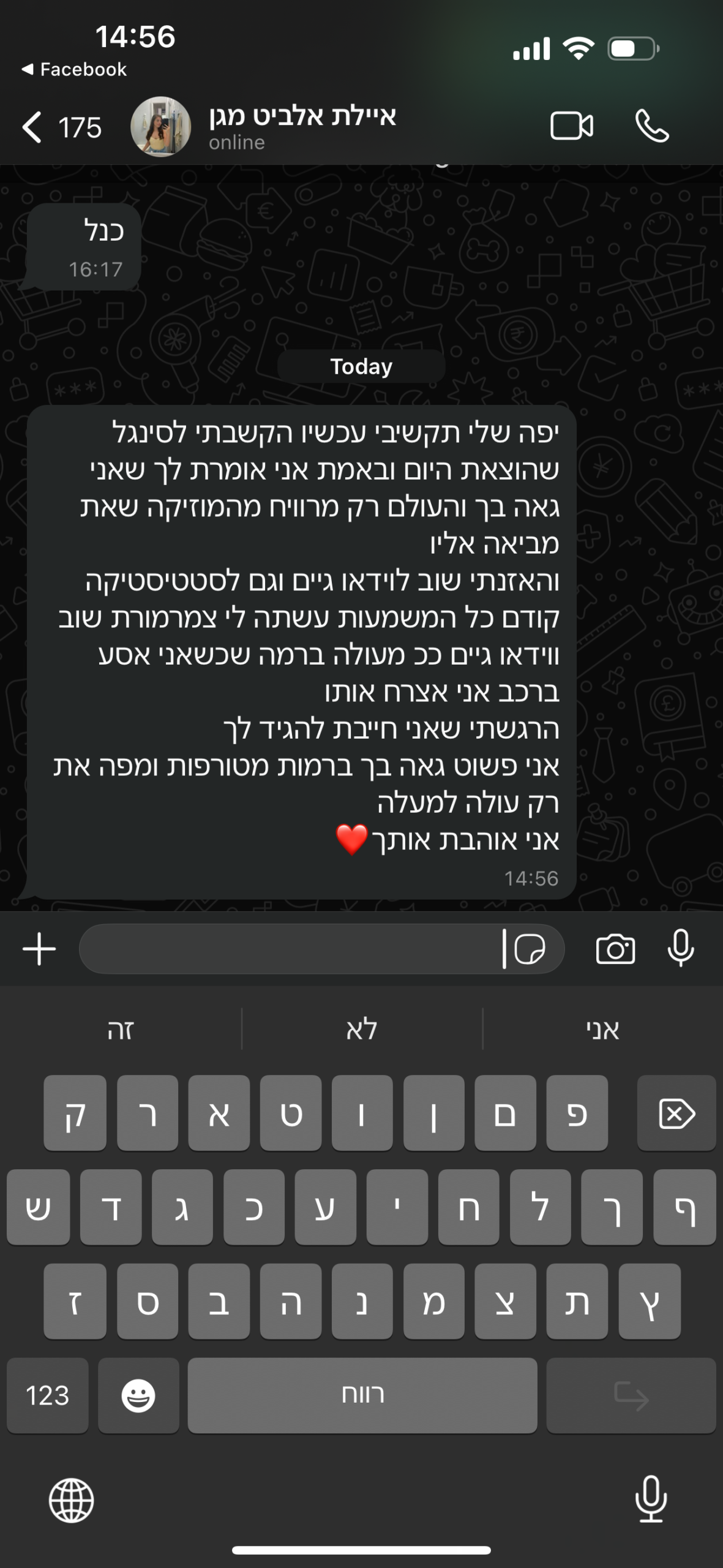The width and height of the screenshot is (723, 1568).
Task: Start a video call with this contact
Action: pyautogui.click(x=571, y=127)
